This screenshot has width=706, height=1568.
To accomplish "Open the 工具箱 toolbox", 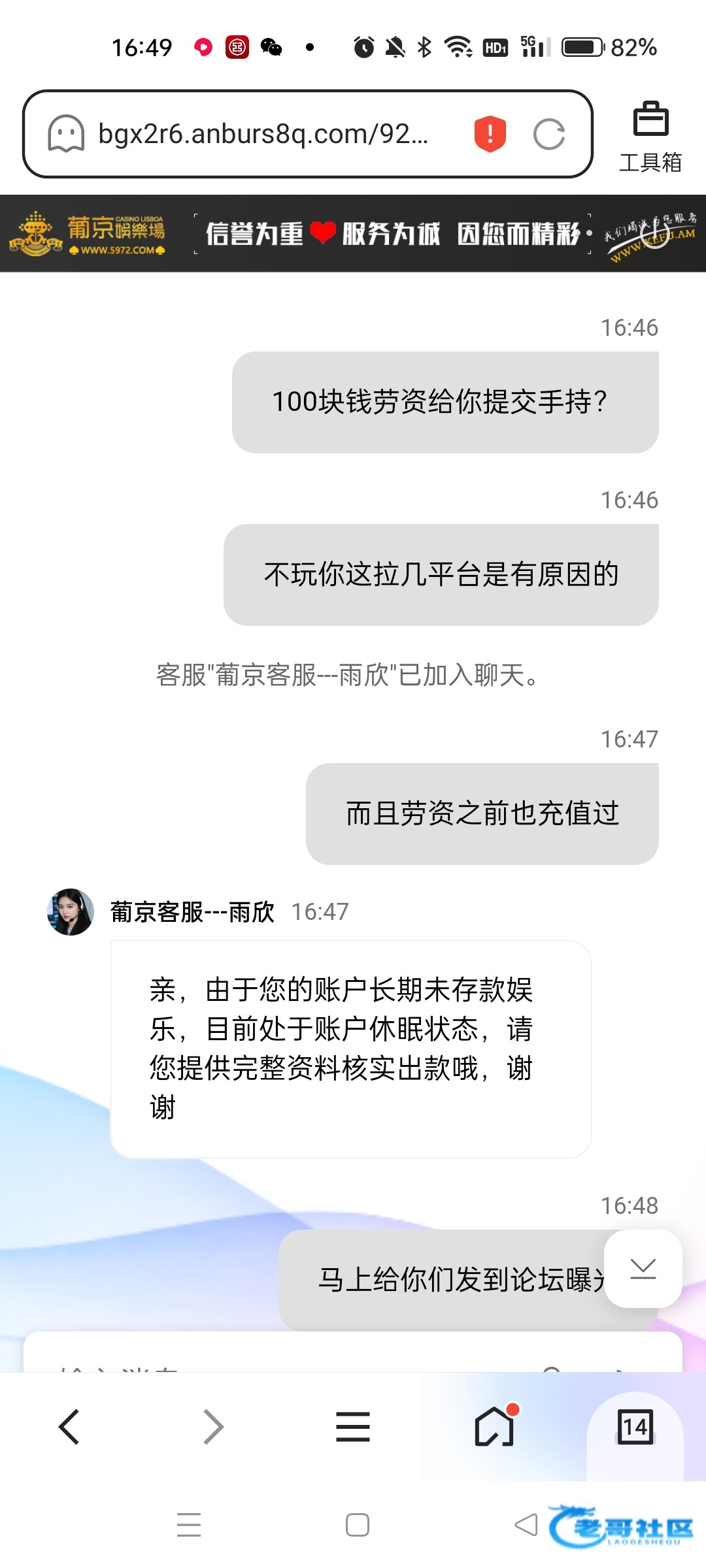I will tap(650, 137).
